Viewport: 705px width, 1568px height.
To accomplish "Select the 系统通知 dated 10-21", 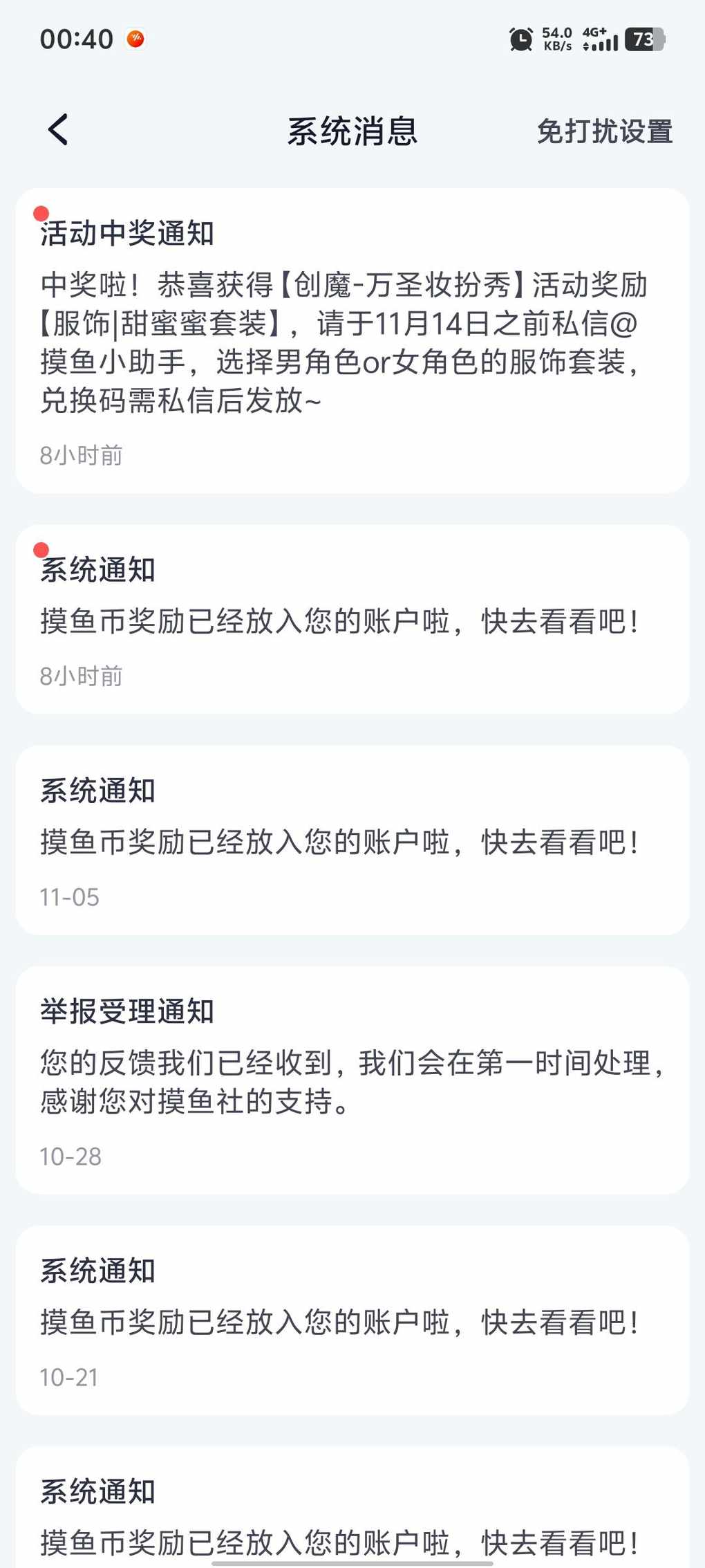I will tap(352, 1320).
